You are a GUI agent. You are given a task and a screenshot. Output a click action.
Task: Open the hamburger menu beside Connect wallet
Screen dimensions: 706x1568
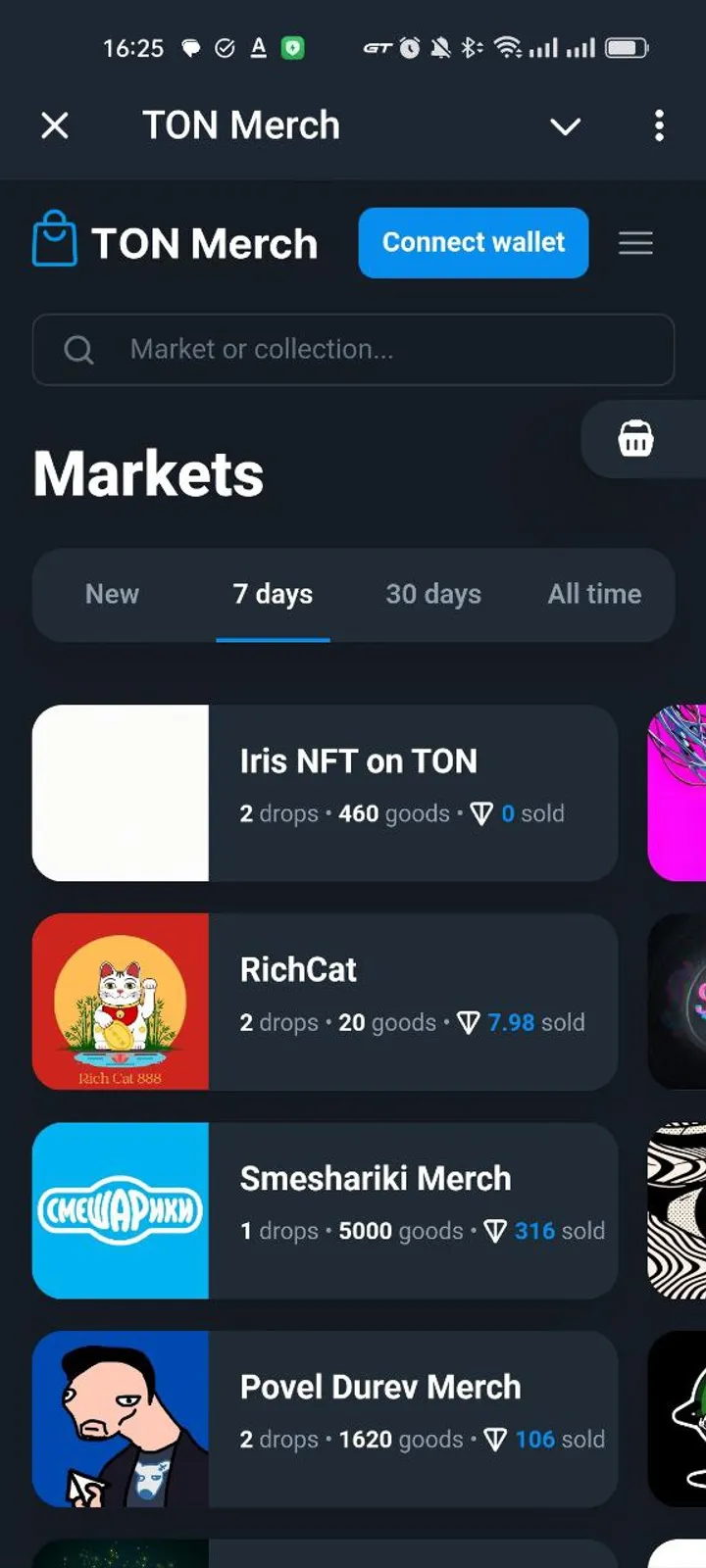[x=635, y=243]
